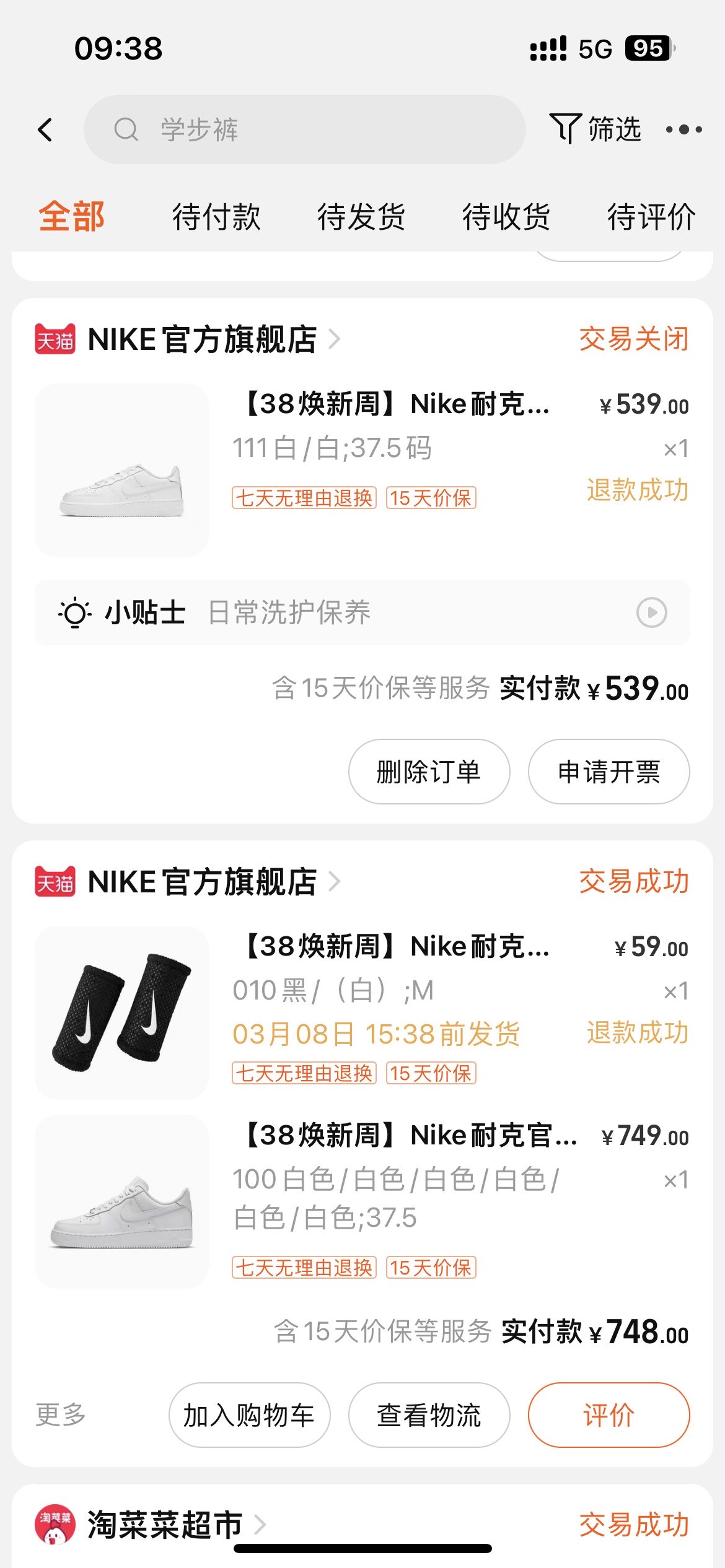Open NIKE官方旗舰店 from the 交易关闭 order
This screenshot has width=725, height=1568.
[x=202, y=339]
